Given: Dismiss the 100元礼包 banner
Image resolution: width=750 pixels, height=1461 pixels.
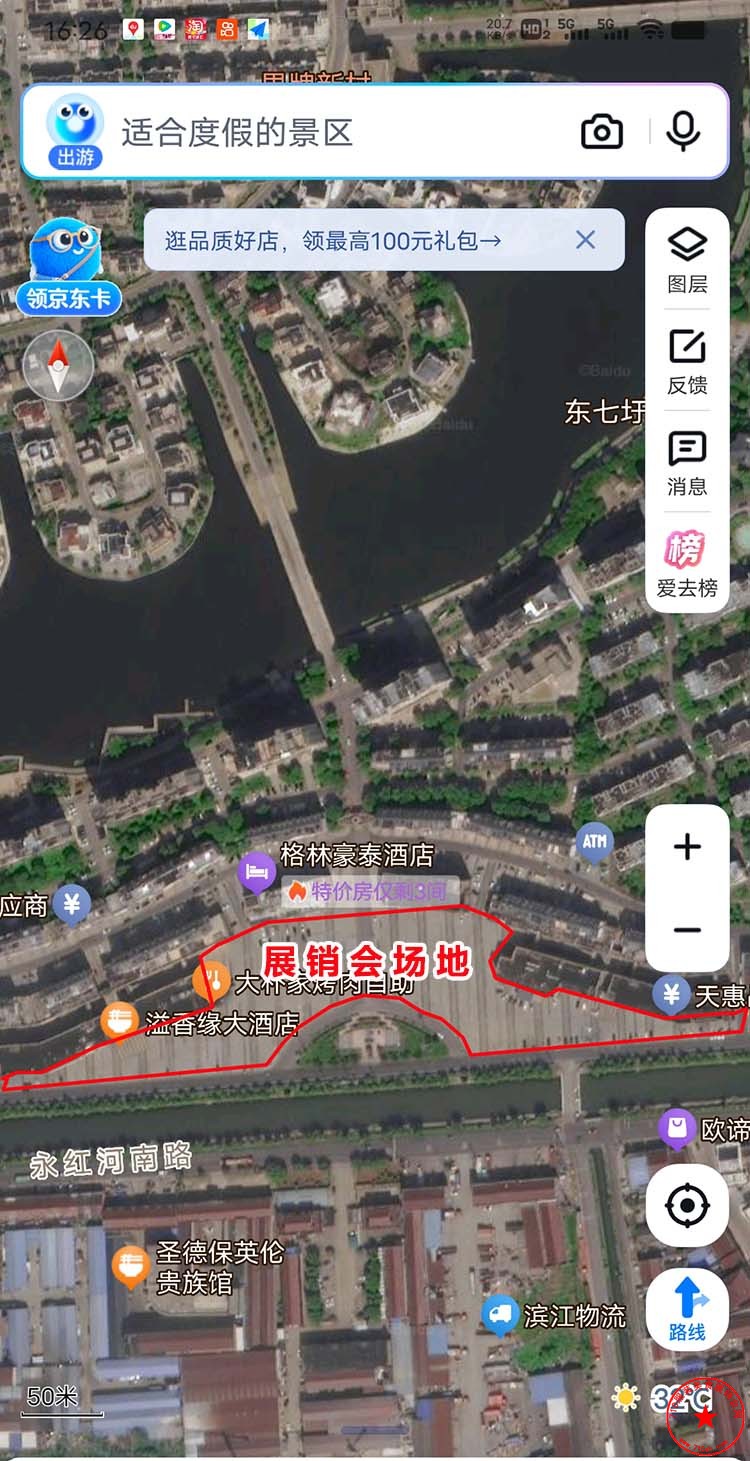Looking at the screenshot, I should click(586, 240).
